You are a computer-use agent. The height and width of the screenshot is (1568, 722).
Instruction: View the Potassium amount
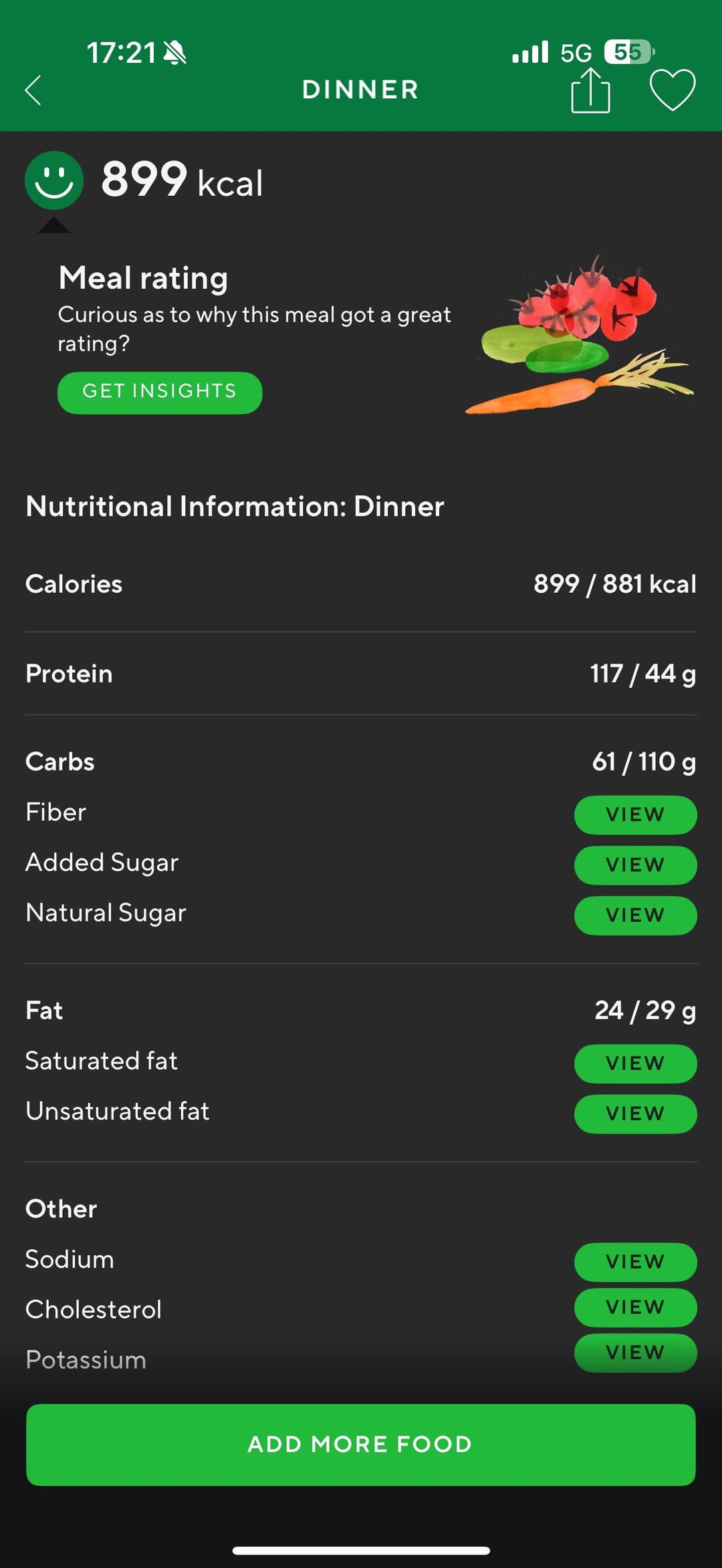(x=635, y=1353)
